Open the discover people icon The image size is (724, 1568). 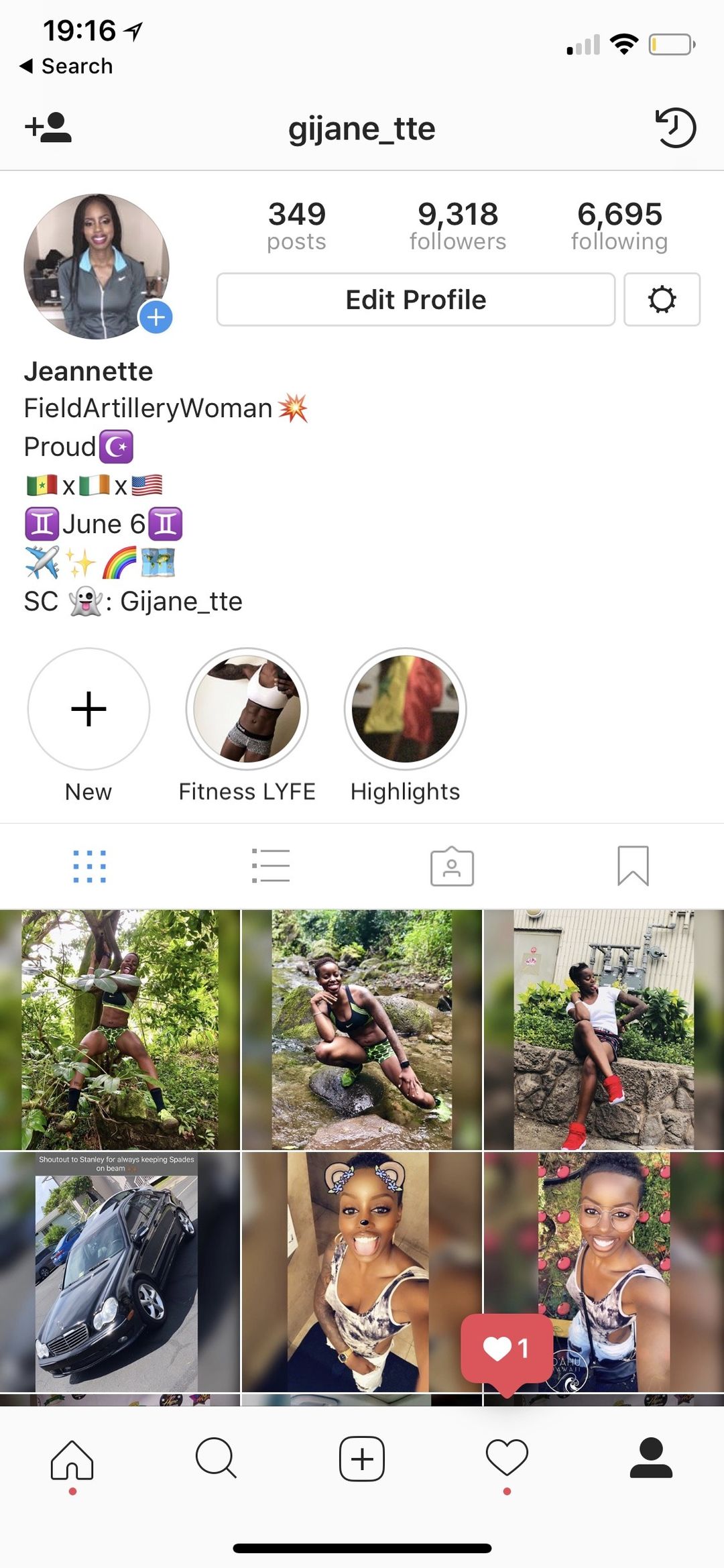click(48, 127)
